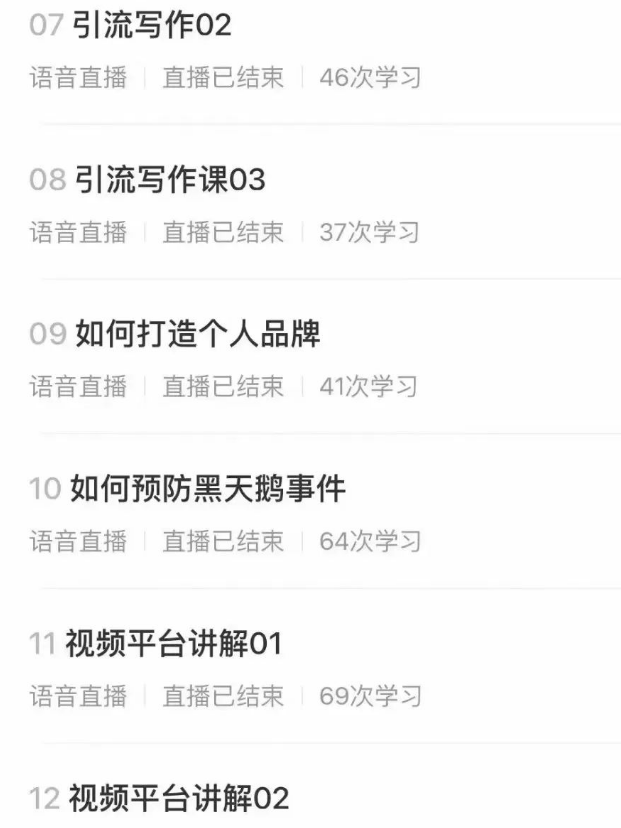
Task: Open lesson 10 如何预防黑天鹅事件
Action: click(x=207, y=490)
